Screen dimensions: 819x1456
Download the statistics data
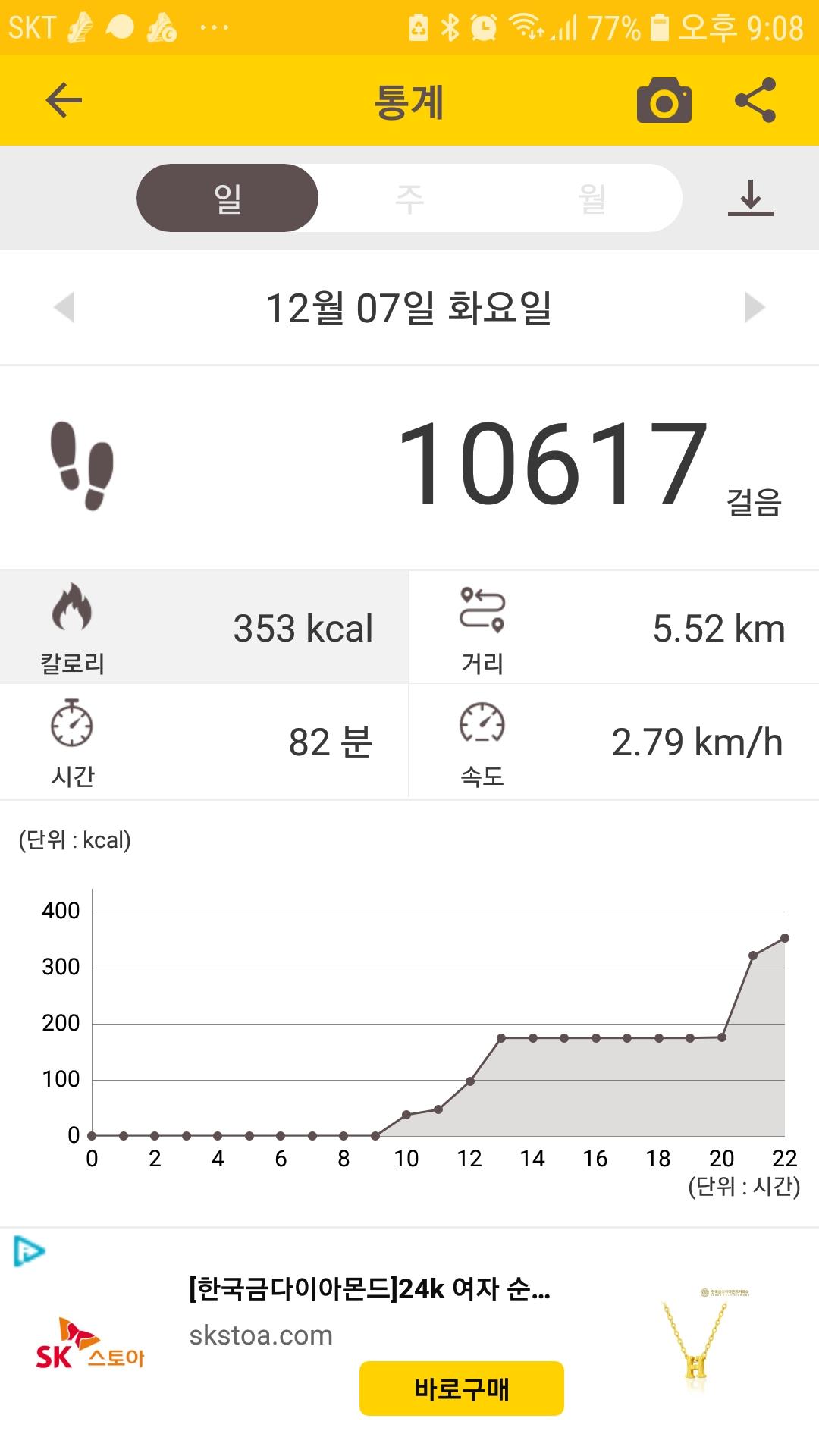[x=750, y=199]
